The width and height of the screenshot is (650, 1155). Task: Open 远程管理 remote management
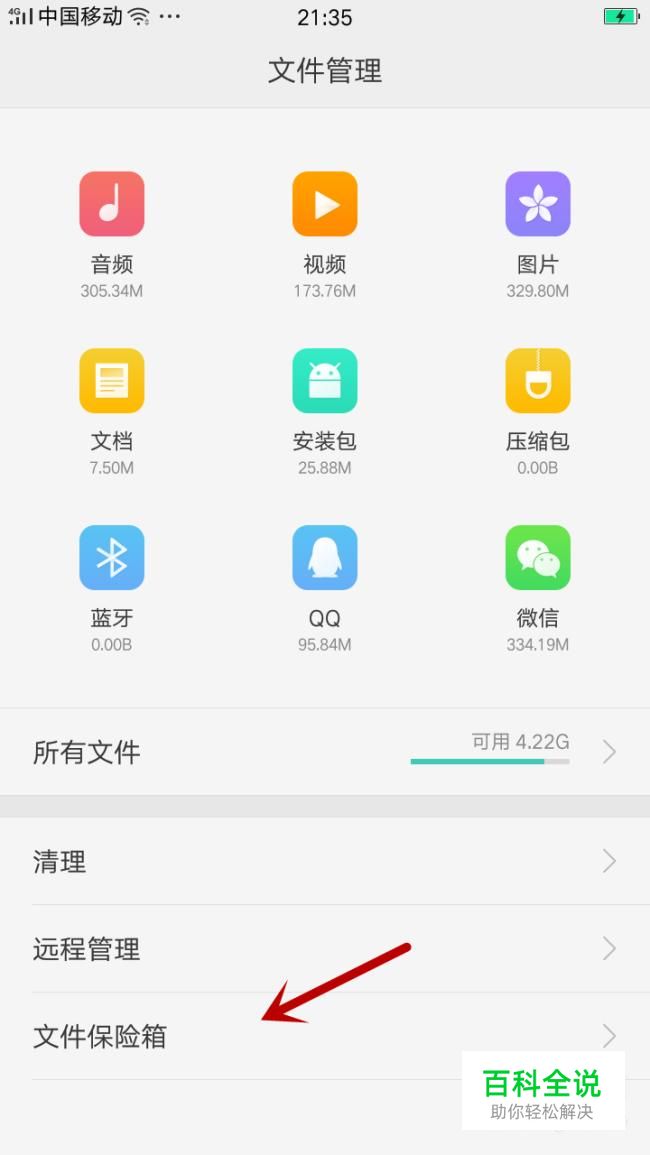[x=325, y=949]
